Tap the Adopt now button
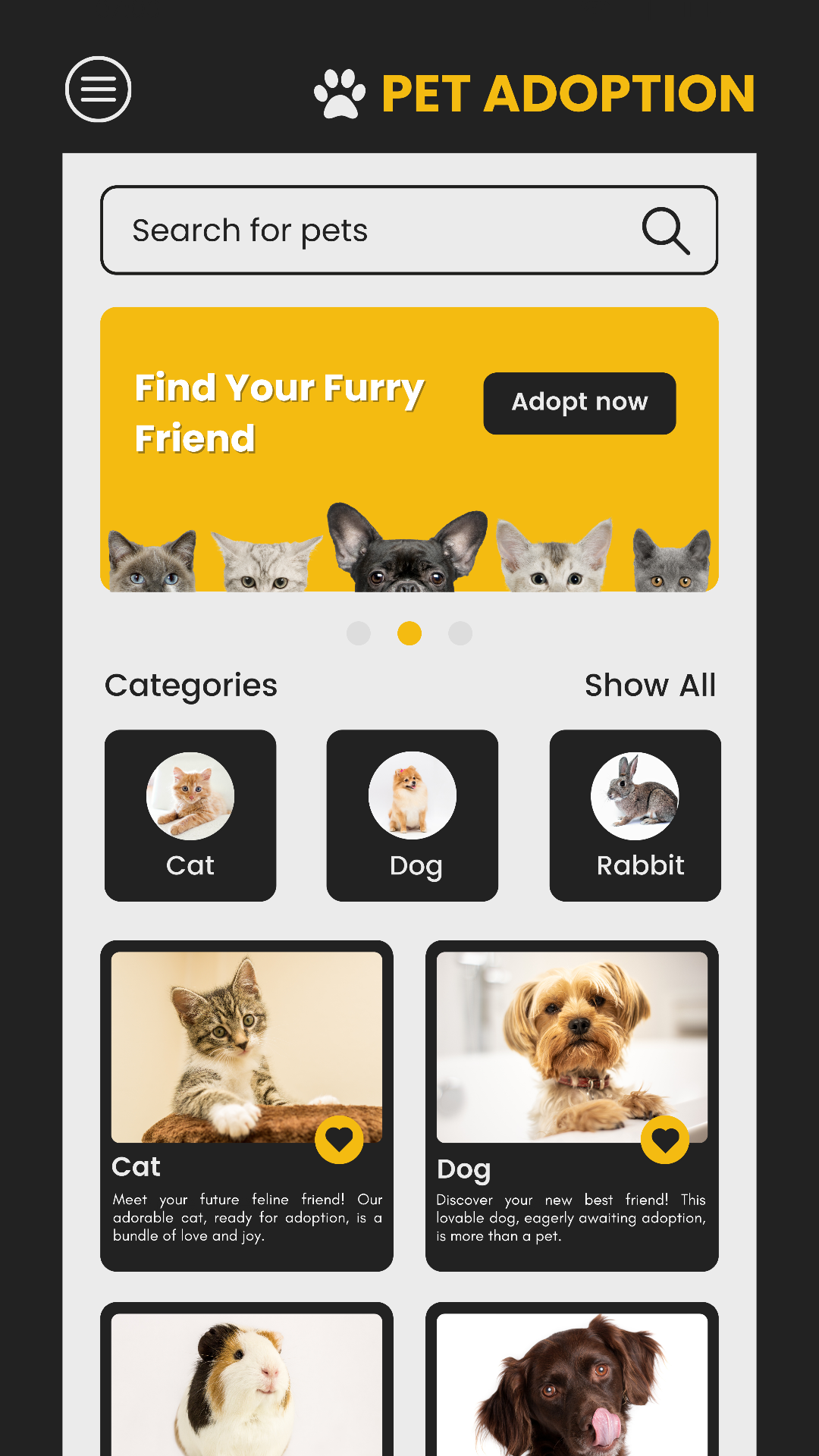The width and height of the screenshot is (819, 1456). pos(579,403)
